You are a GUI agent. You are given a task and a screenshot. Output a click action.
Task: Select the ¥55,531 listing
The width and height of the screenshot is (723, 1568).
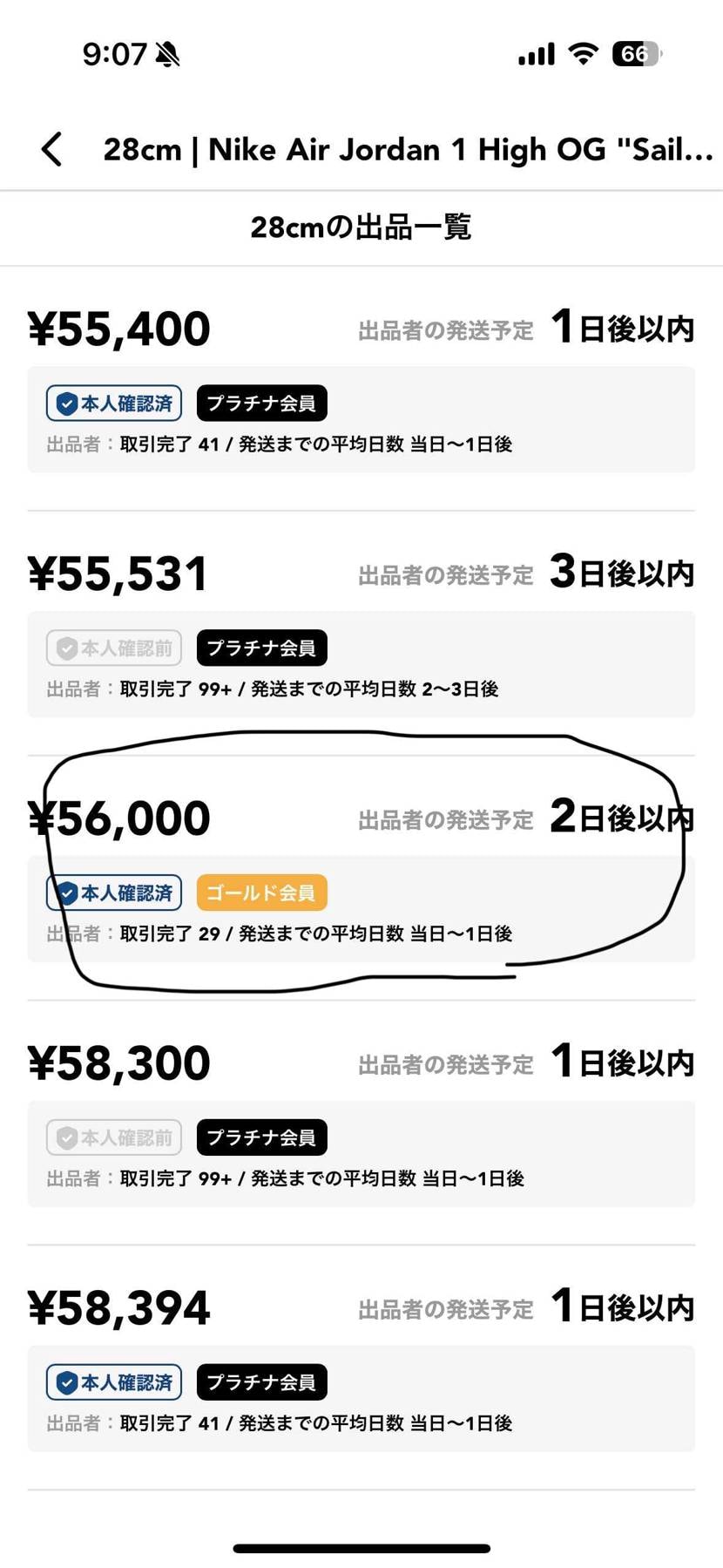click(x=361, y=633)
